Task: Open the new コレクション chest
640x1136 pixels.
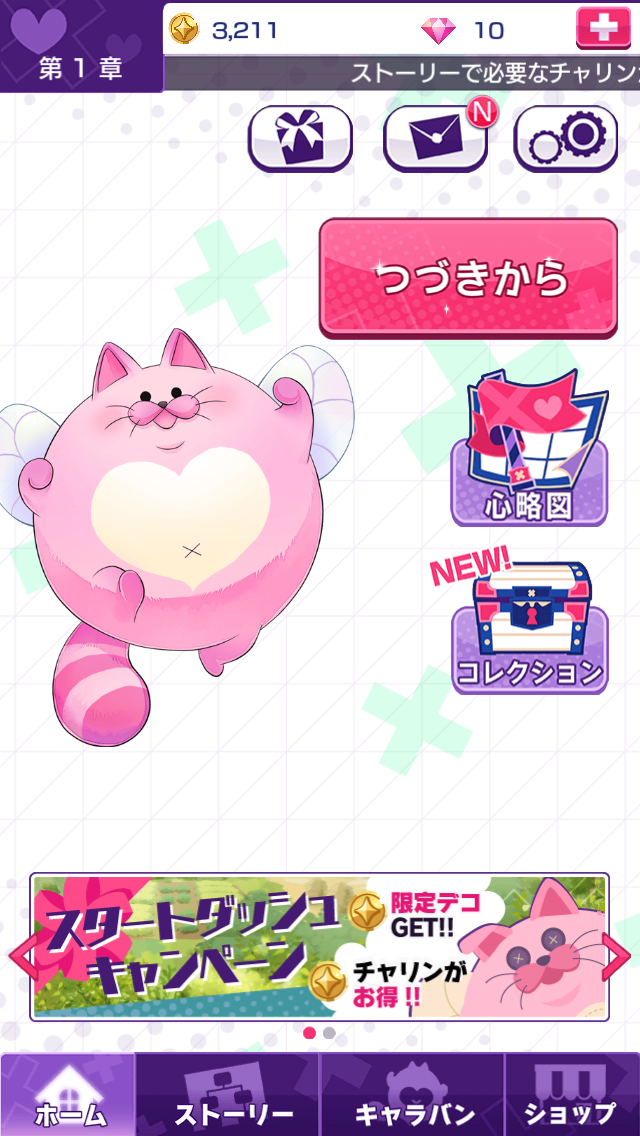Action: [x=529, y=630]
